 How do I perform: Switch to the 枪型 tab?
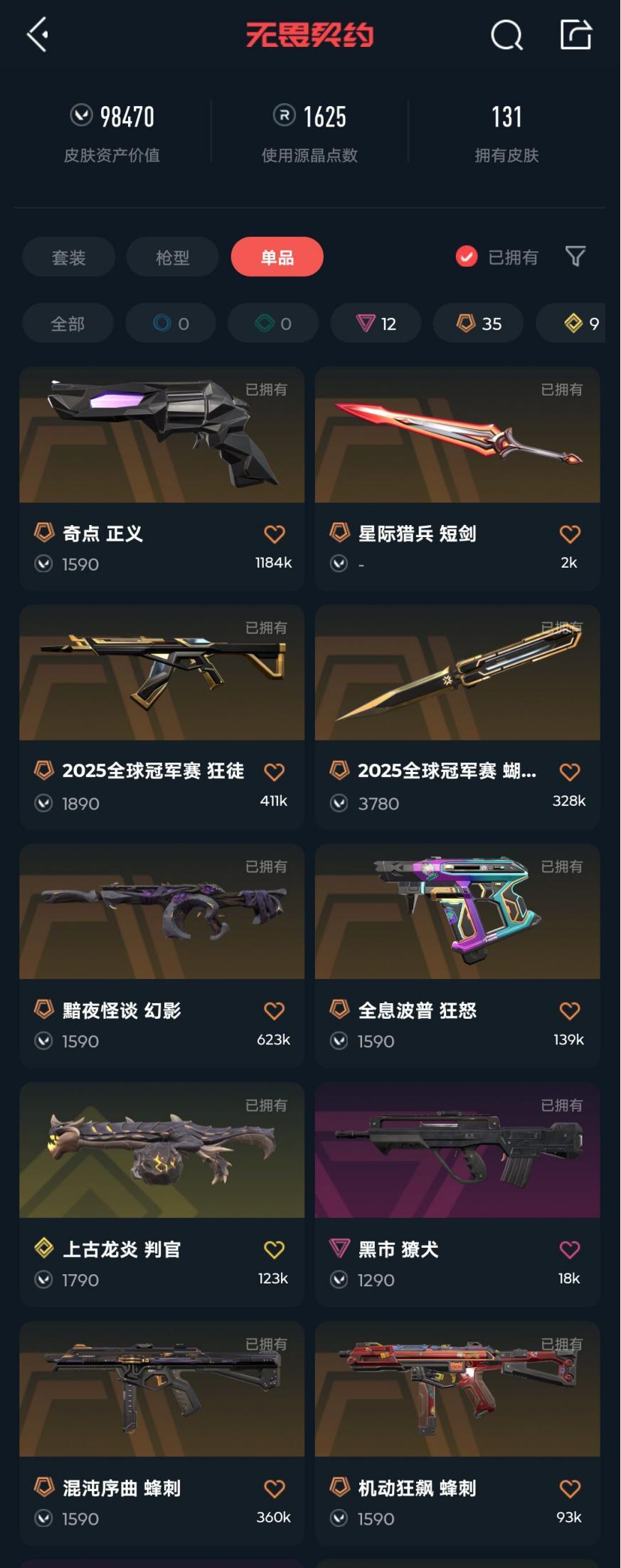point(172,257)
